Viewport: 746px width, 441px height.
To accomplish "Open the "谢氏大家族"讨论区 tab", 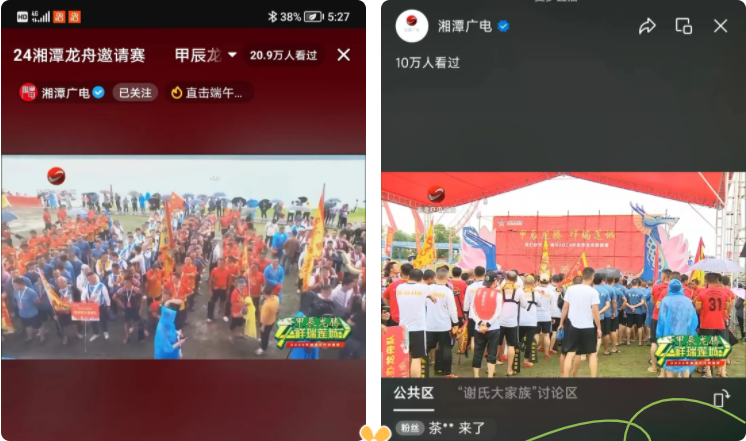I will point(517,393).
